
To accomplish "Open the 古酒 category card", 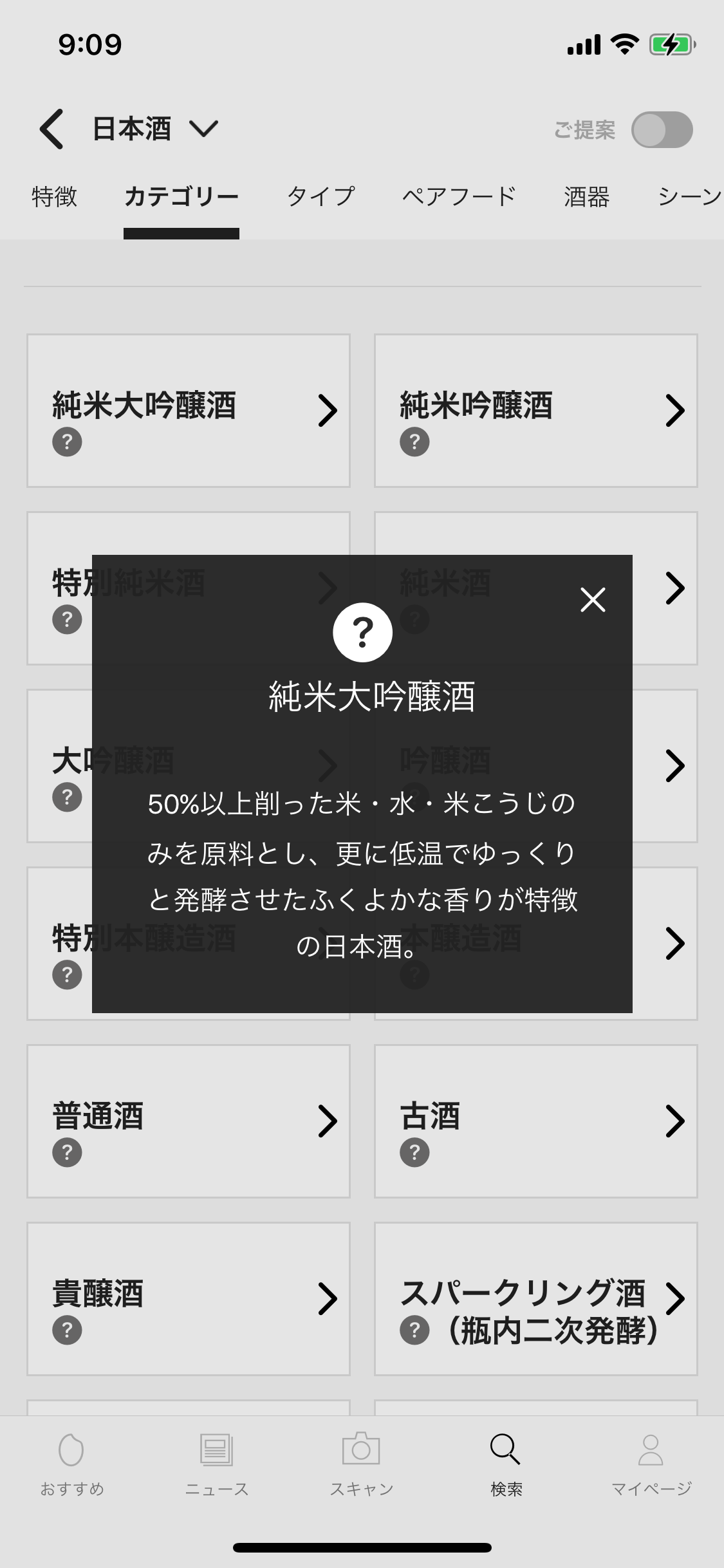I will pyautogui.click(x=535, y=1121).
